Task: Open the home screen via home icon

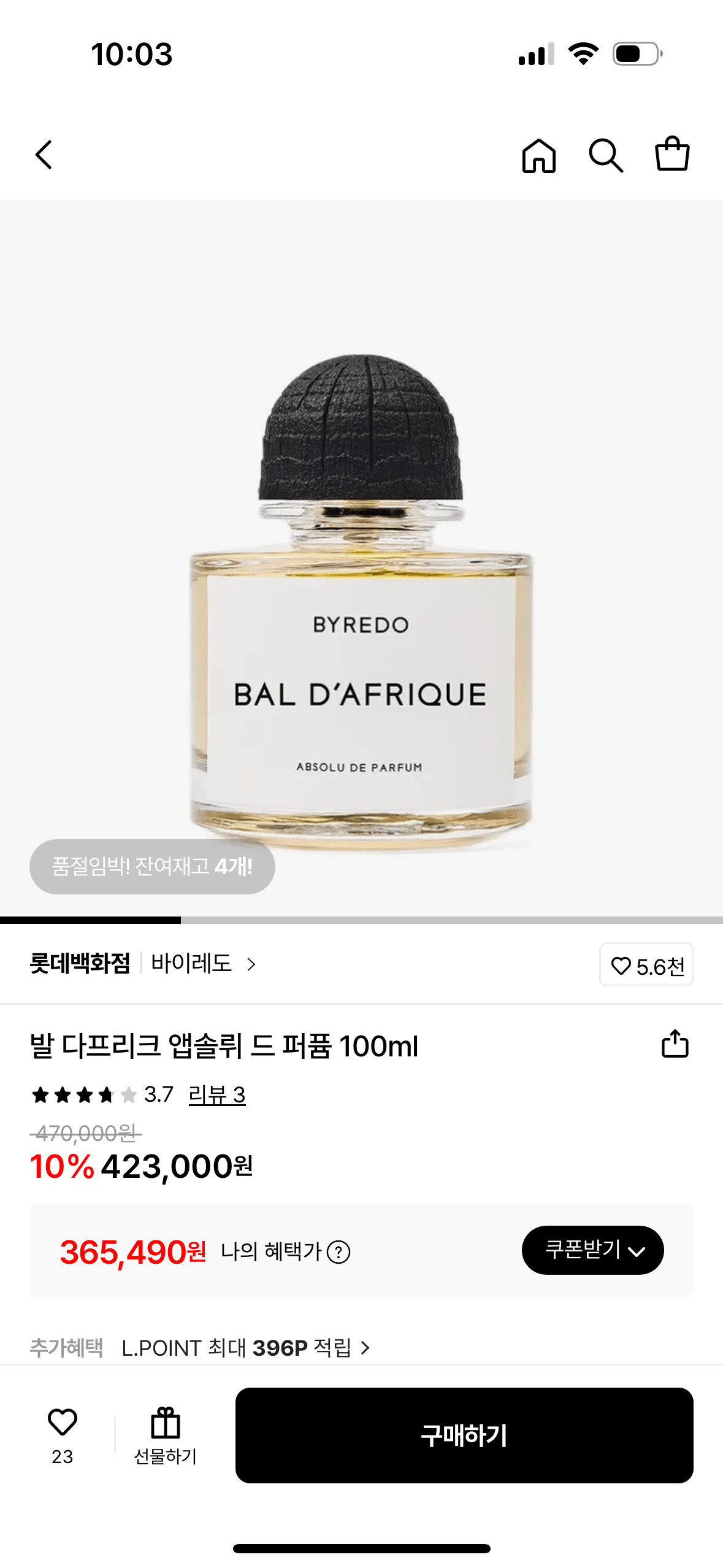Action: coord(539,156)
